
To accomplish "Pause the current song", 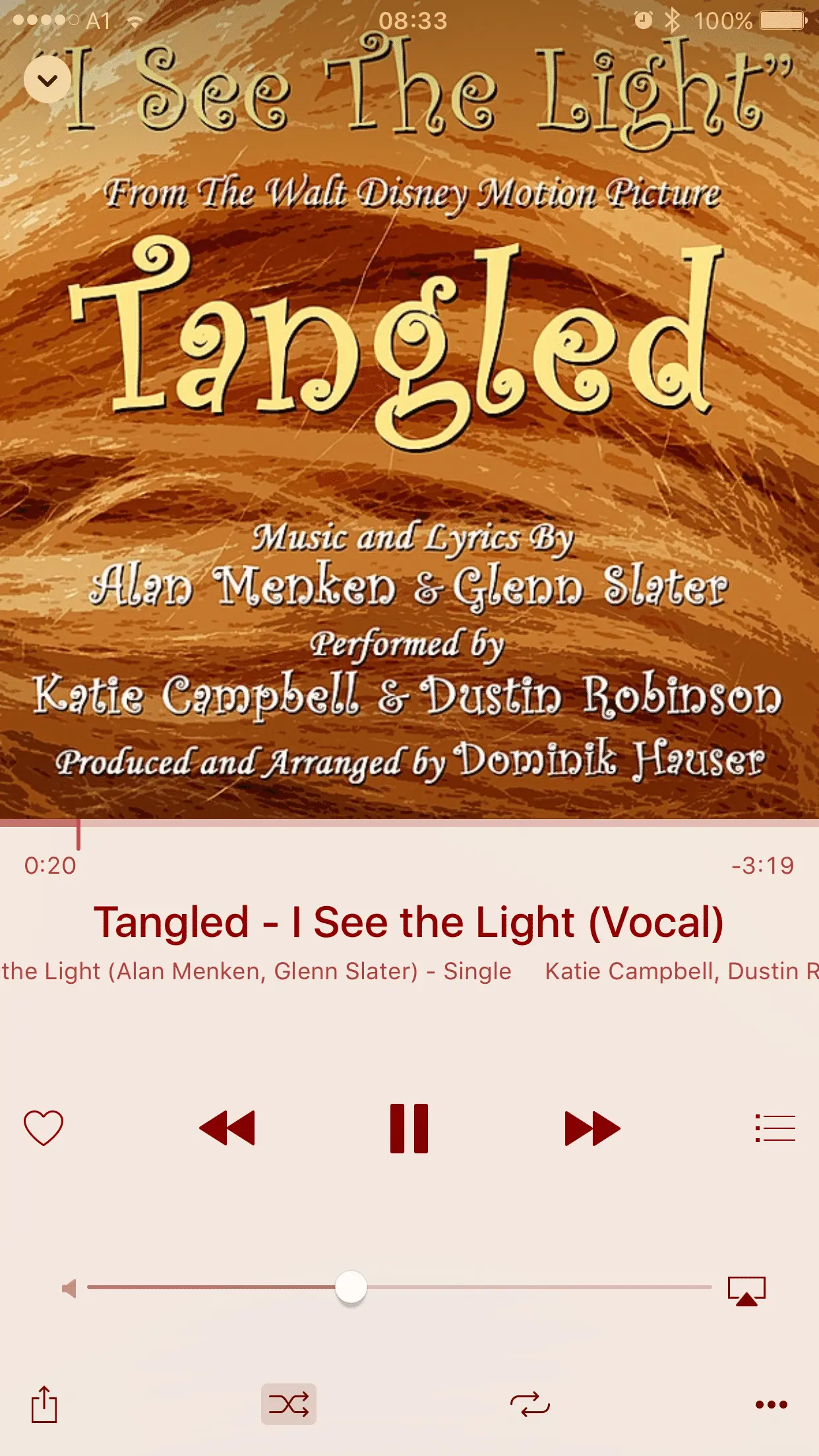I will [409, 1128].
